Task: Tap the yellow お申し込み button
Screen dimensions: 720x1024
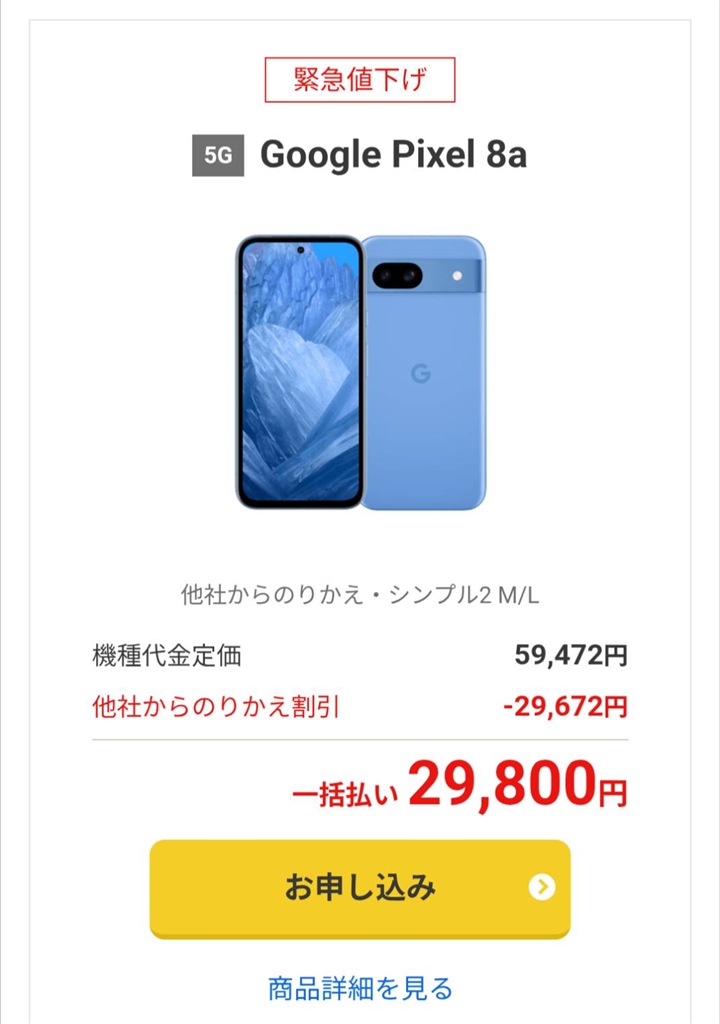Action: pyautogui.click(x=360, y=887)
